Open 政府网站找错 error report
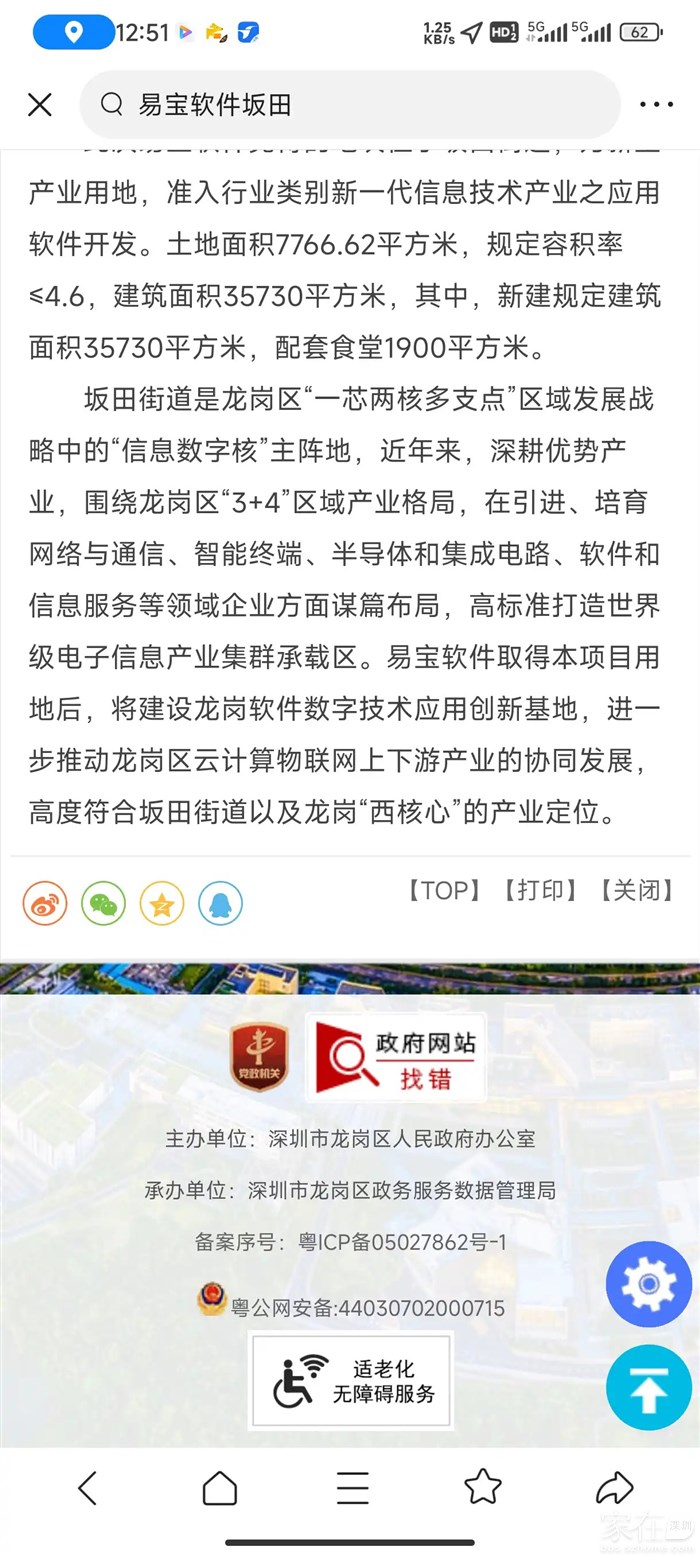The width and height of the screenshot is (700, 1556). (x=395, y=1058)
